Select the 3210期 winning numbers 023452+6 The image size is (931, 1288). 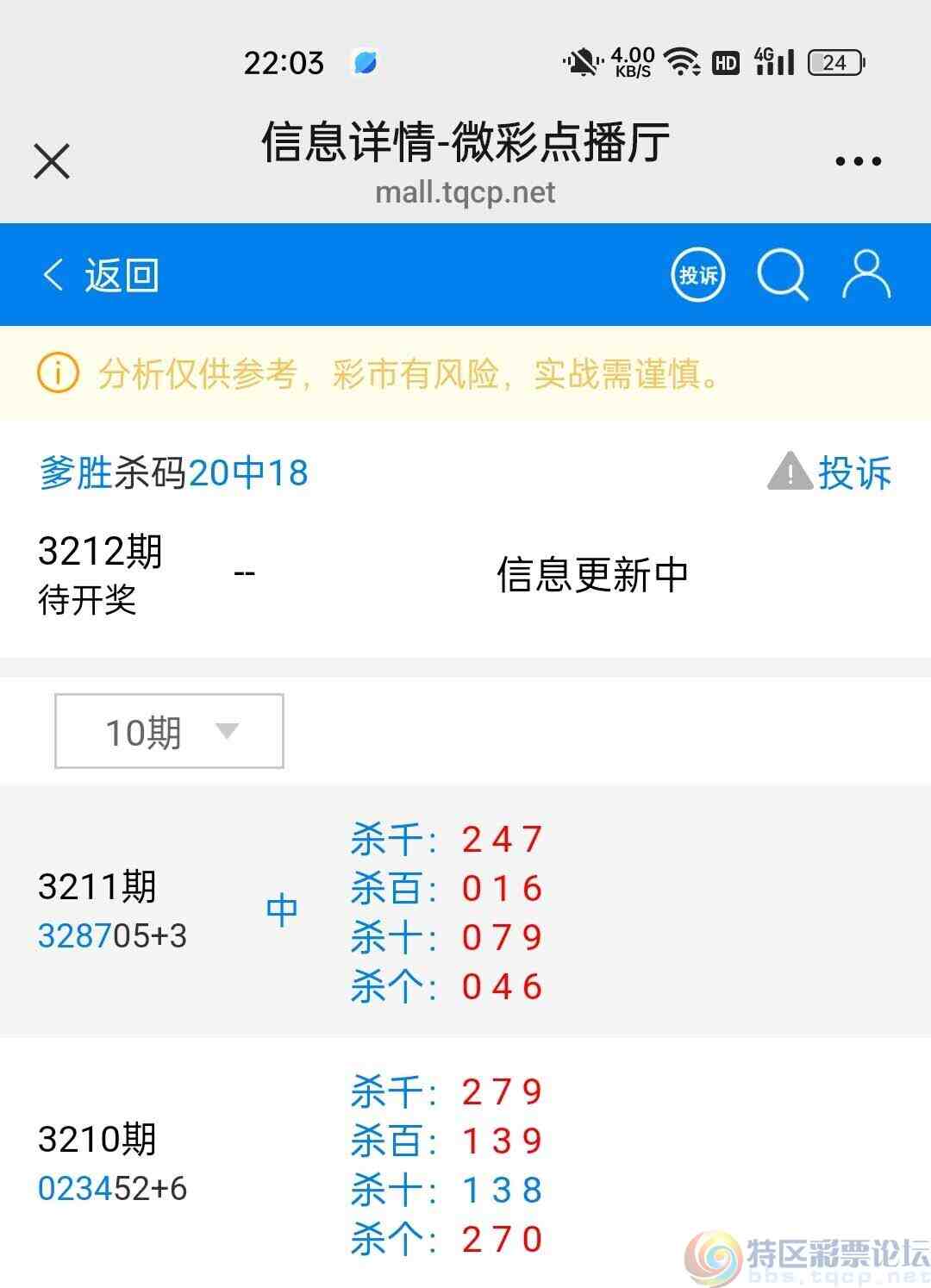(114, 1188)
